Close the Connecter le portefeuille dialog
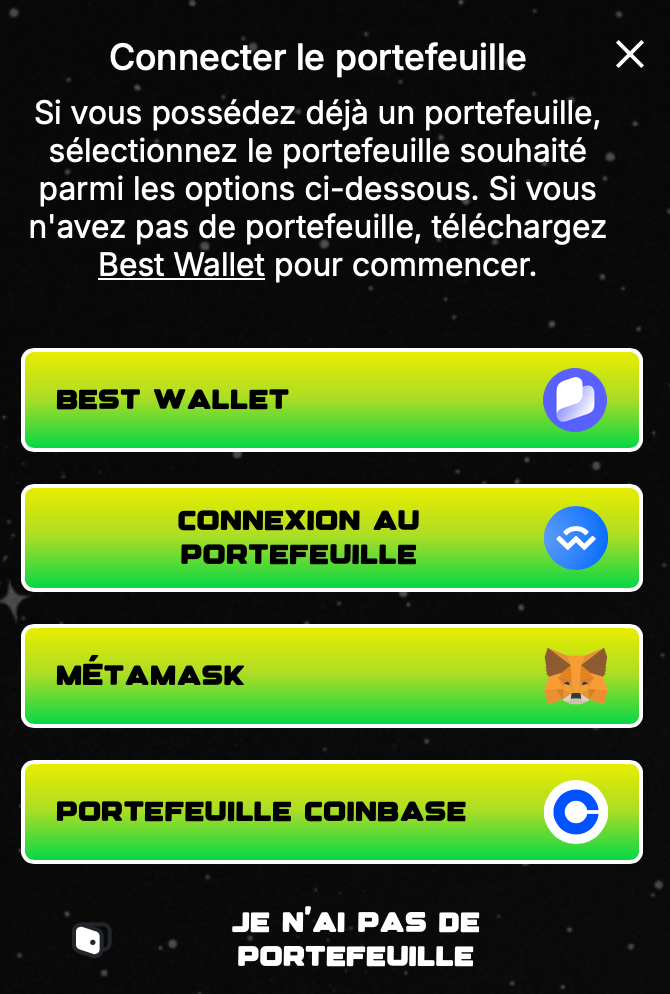The image size is (670, 994). [x=630, y=54]
